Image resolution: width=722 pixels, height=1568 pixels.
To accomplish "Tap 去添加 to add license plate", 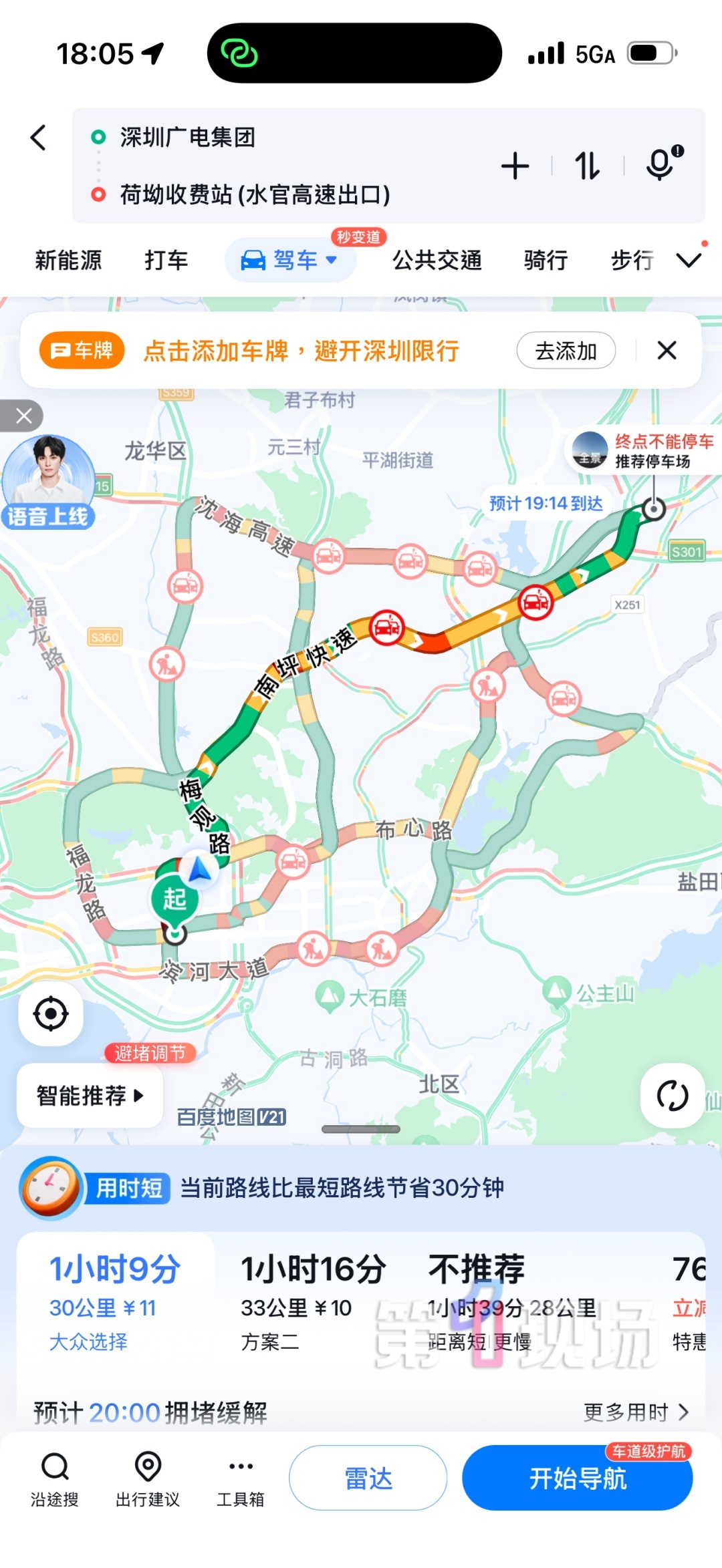I will [566, 350].
